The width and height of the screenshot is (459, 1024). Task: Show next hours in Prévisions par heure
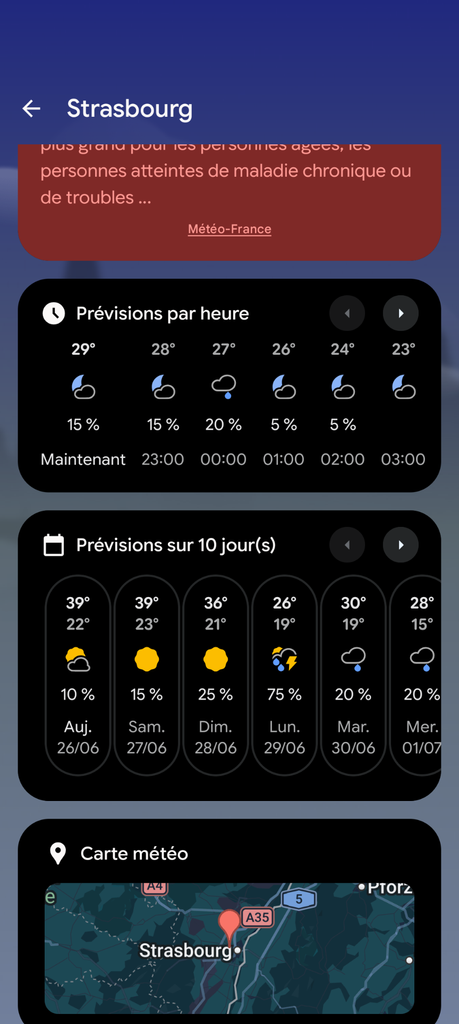[400, 313]
